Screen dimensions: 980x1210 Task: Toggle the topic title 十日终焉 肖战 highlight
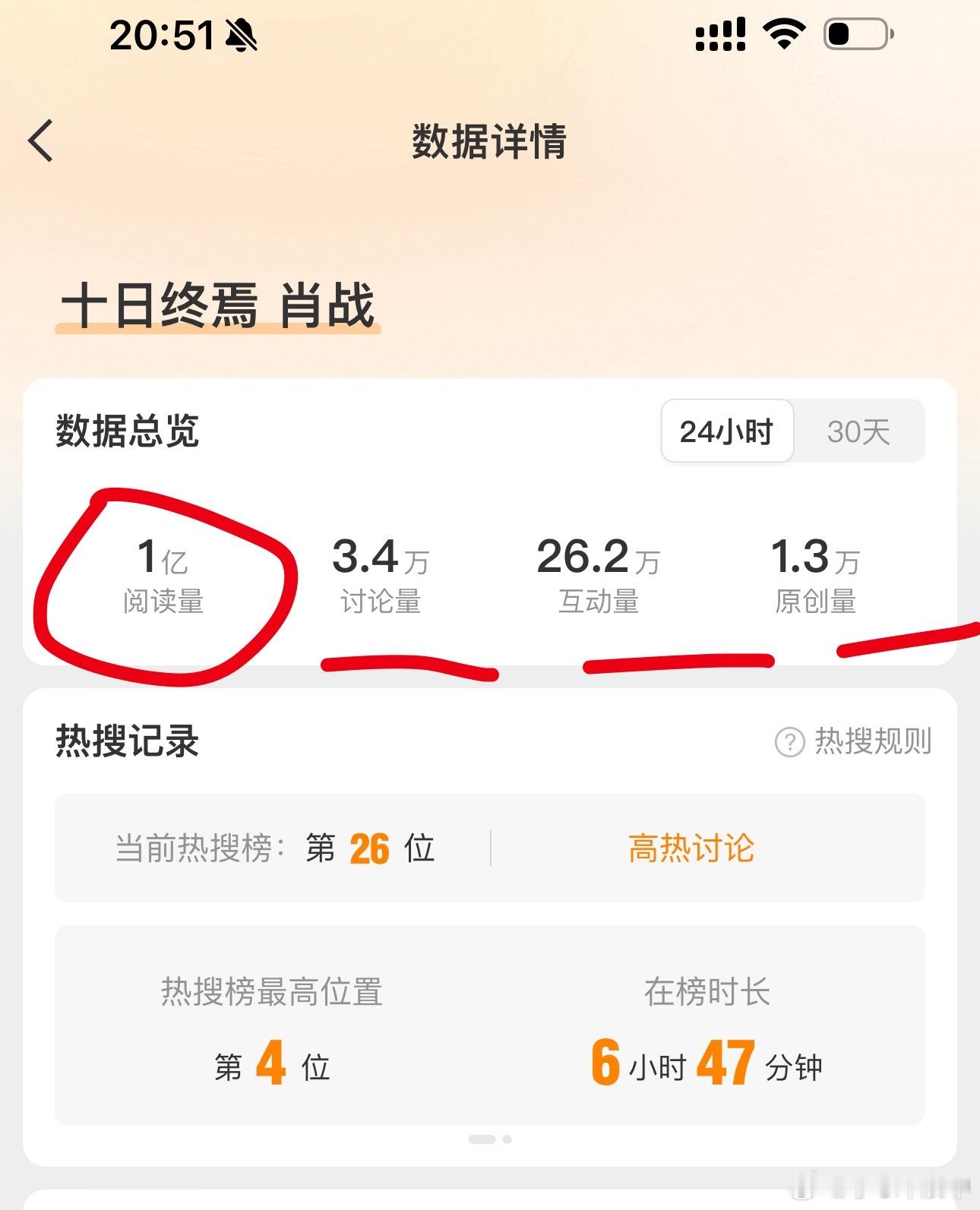(220, 302)
